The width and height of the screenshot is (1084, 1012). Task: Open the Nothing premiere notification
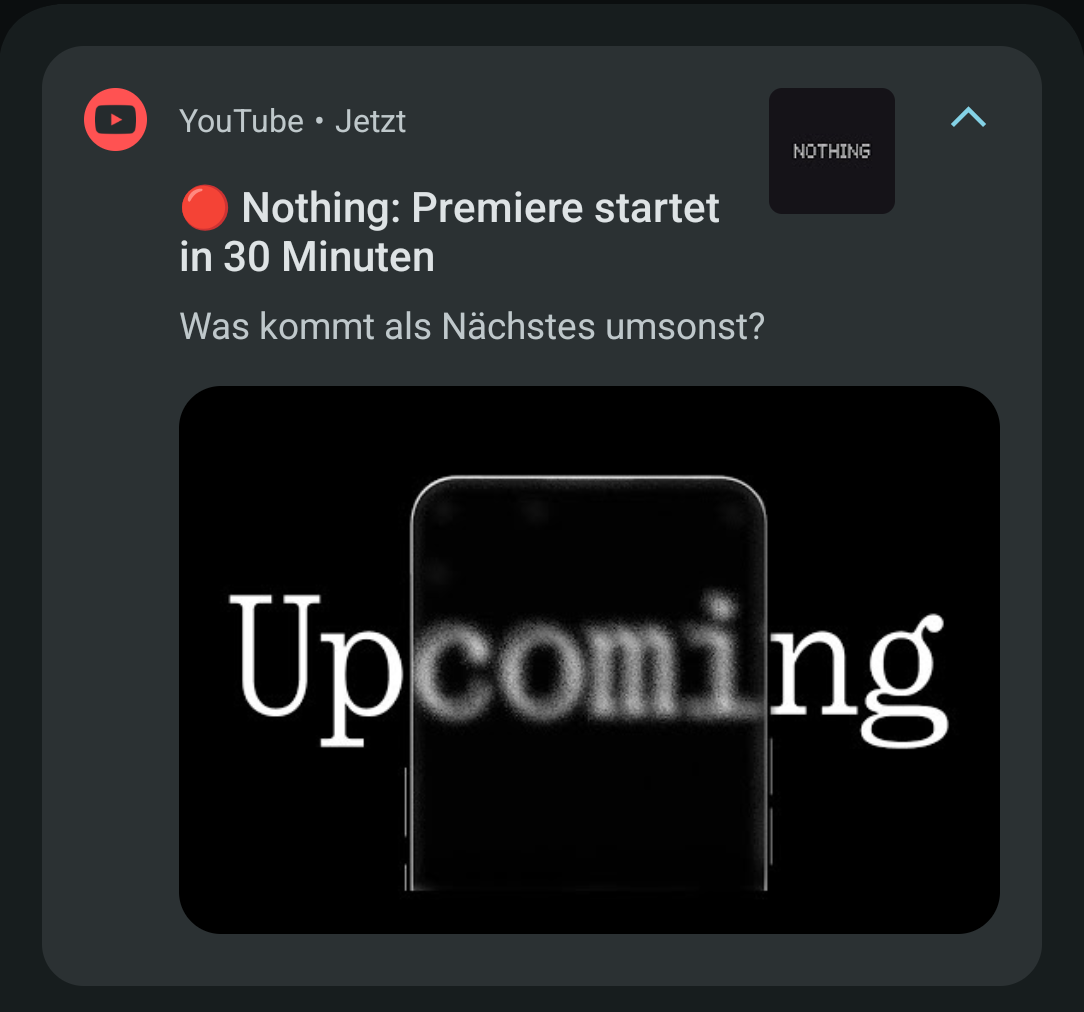(x=450, y=232)
